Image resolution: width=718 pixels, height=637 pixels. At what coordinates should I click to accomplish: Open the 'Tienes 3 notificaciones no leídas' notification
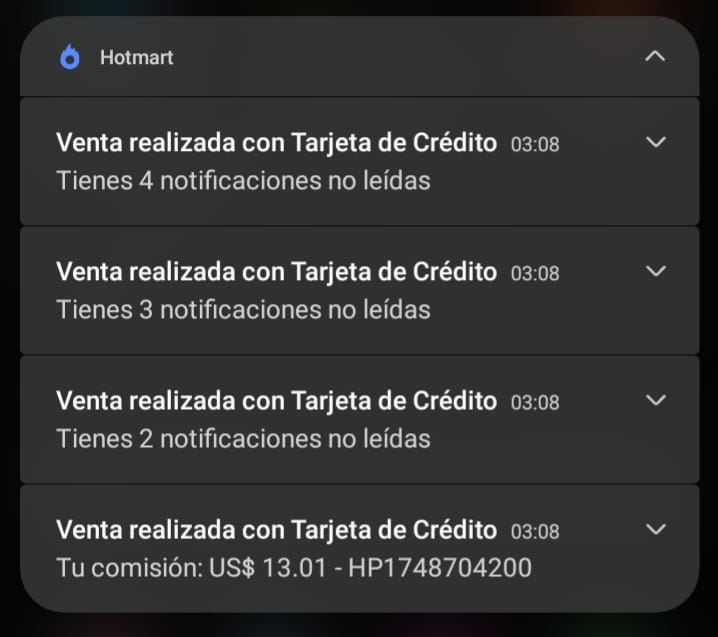pos(300,291)
